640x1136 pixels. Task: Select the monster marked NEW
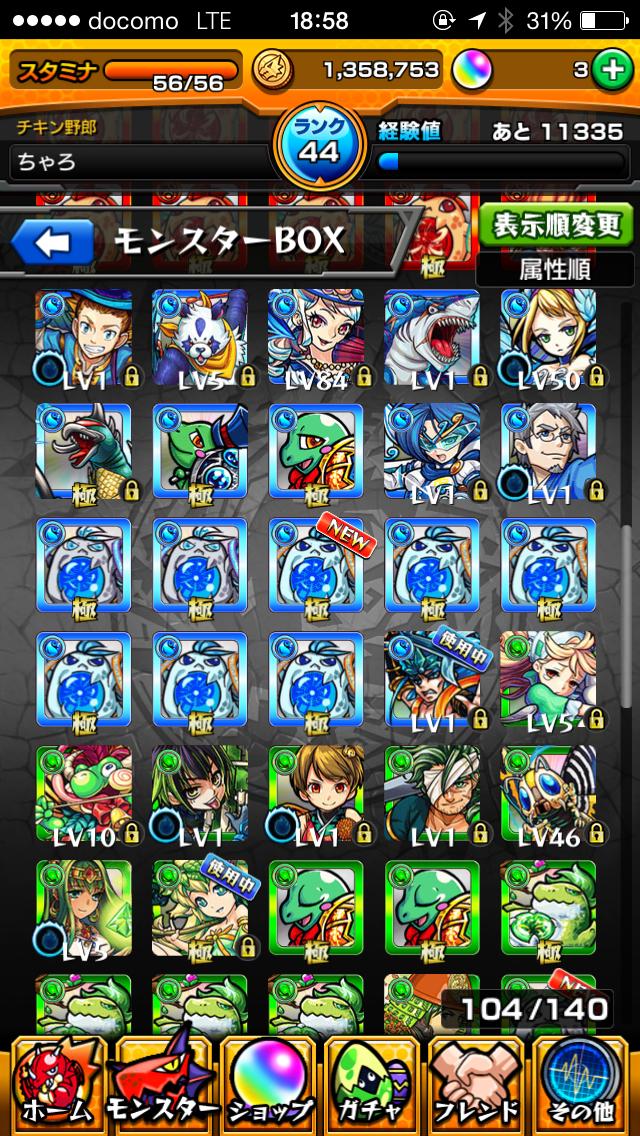click(x=316, y=566)
